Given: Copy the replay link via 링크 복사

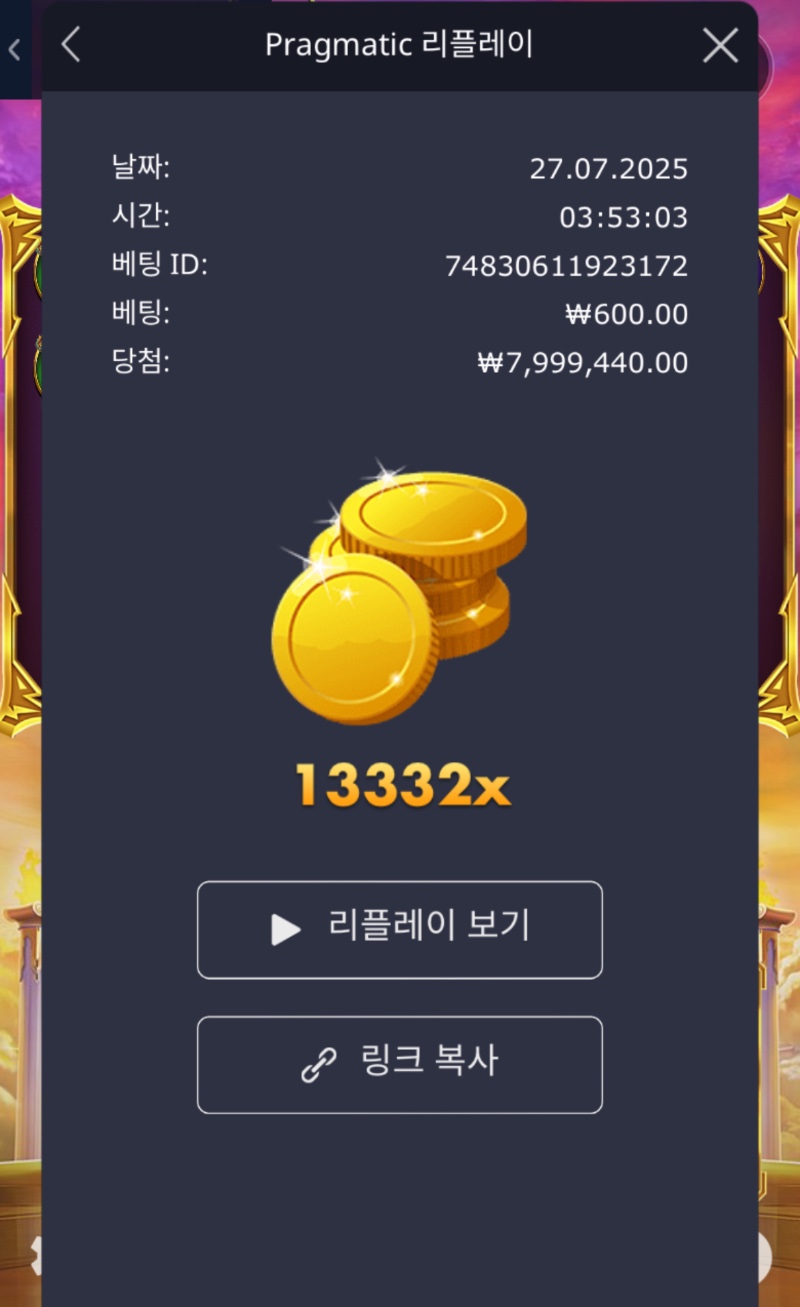Looking at the screenshot, I should click(x=400, y=1064).
